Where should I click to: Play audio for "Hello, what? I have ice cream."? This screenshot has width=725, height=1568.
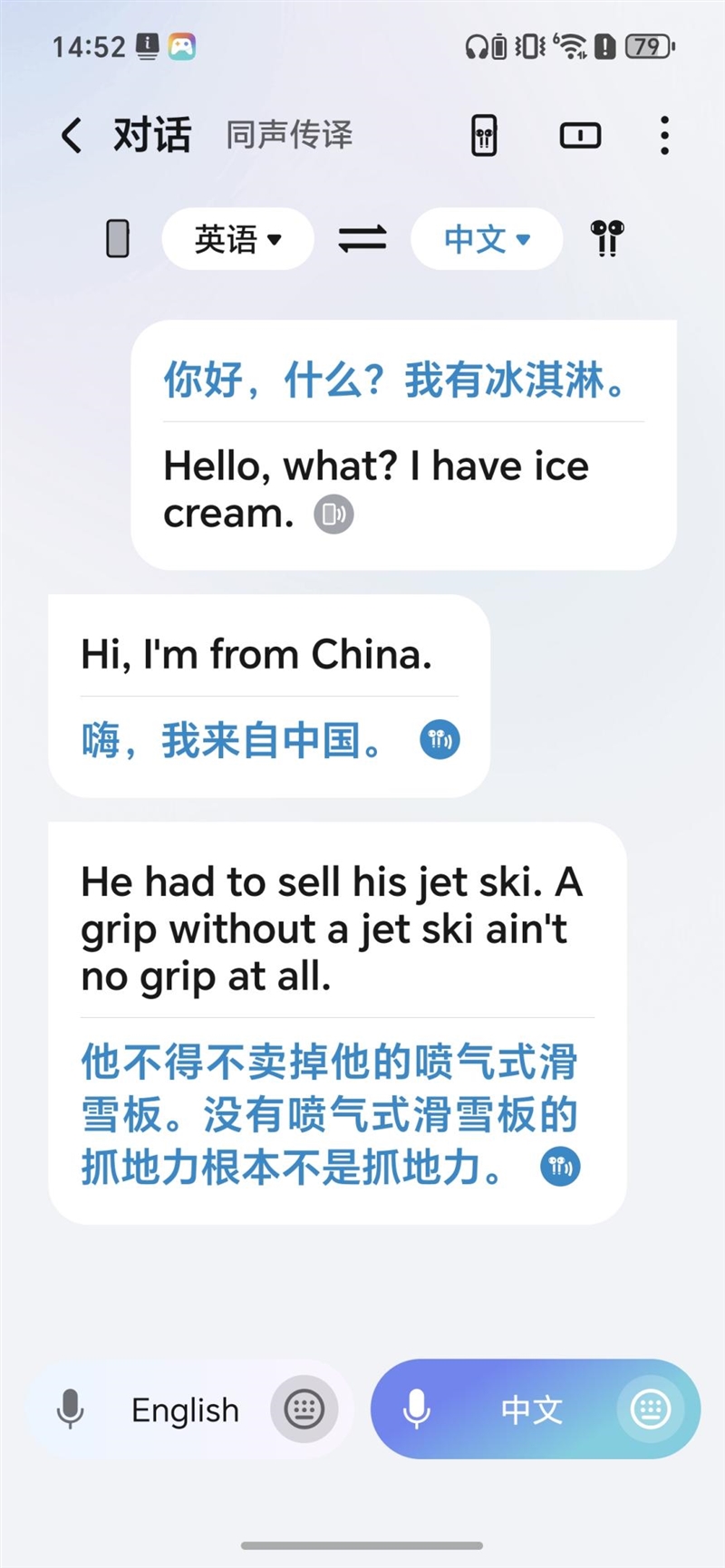(333, 515)
